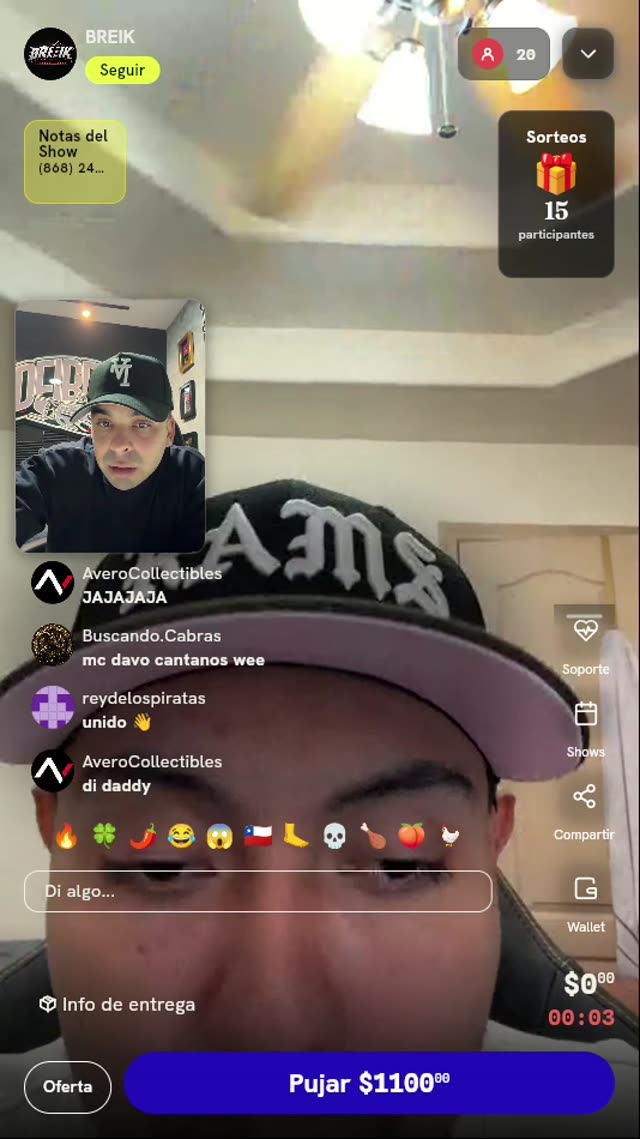Open the Wallet
This screenshot has height=1139, width=640.
click(x=585, y=904)
